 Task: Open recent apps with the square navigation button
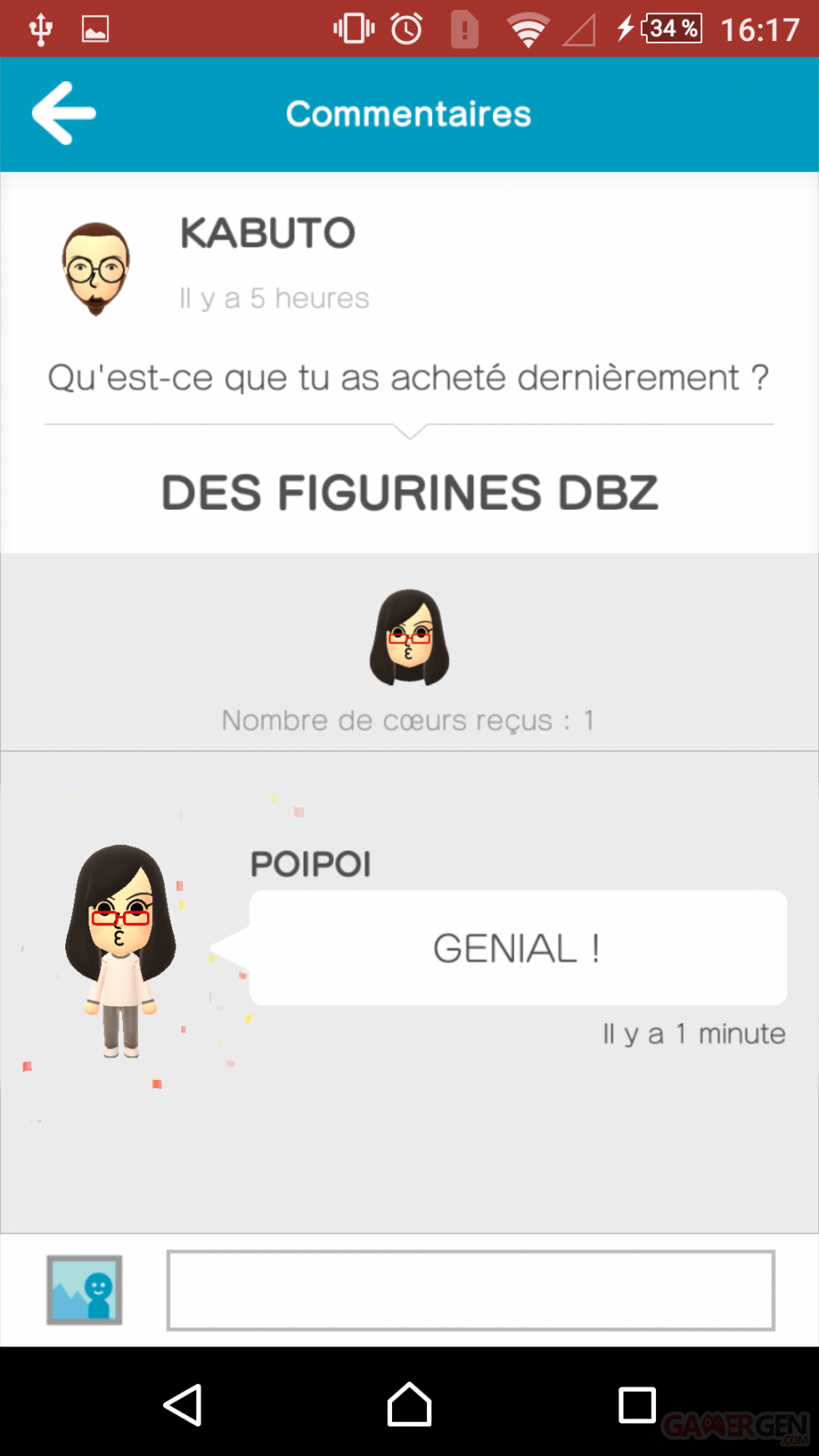[x=637, y=1405]
